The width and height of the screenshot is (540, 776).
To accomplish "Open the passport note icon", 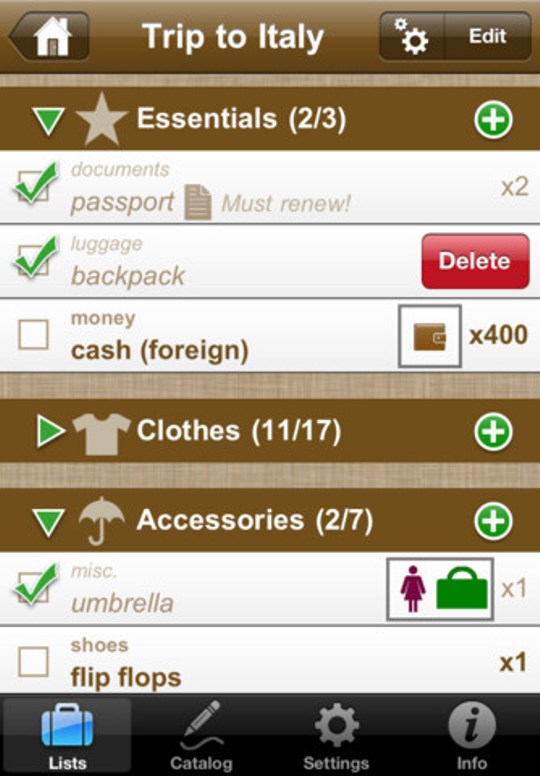I will tap(197, 201).
